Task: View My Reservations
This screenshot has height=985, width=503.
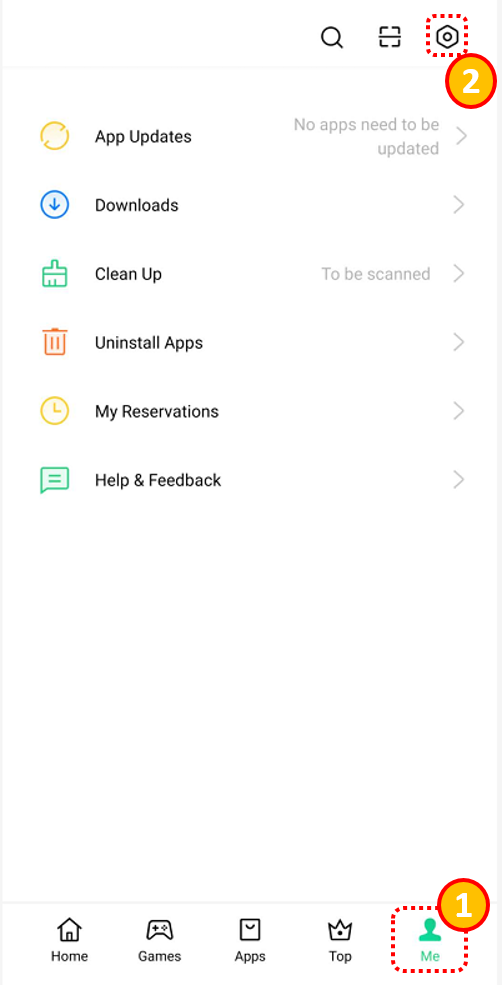Action: pyautogui.click(x=251, y=411)
